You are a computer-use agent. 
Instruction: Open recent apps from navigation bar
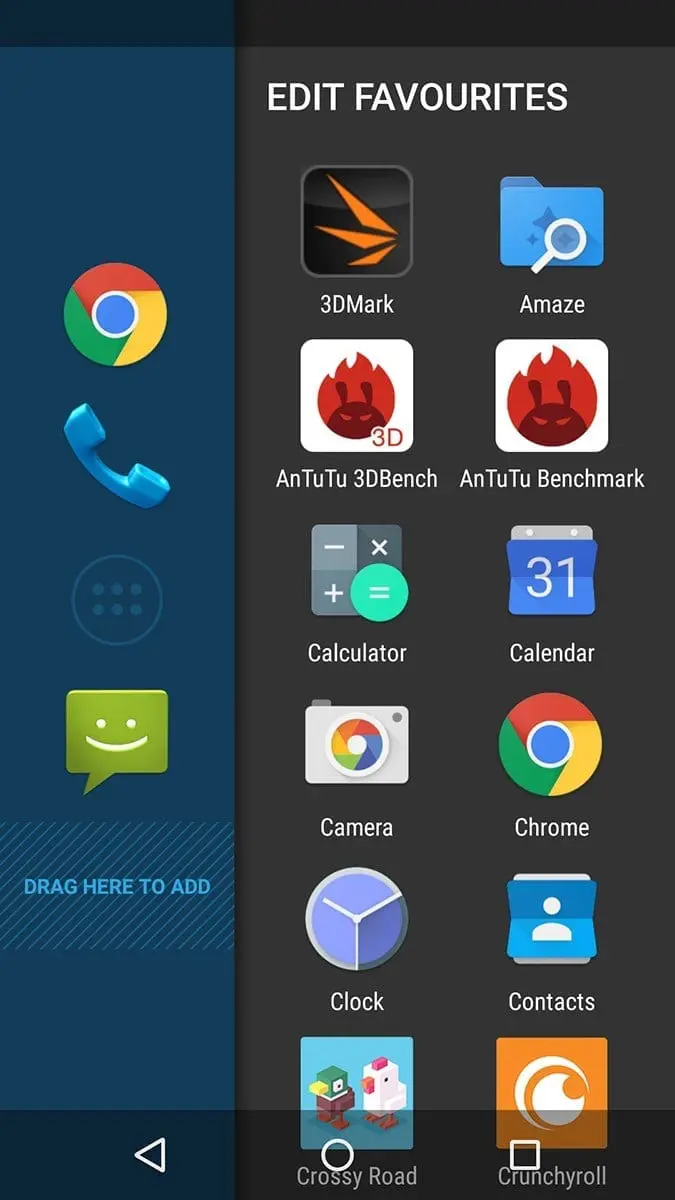pyautogui.click(x=525, y=1155)
